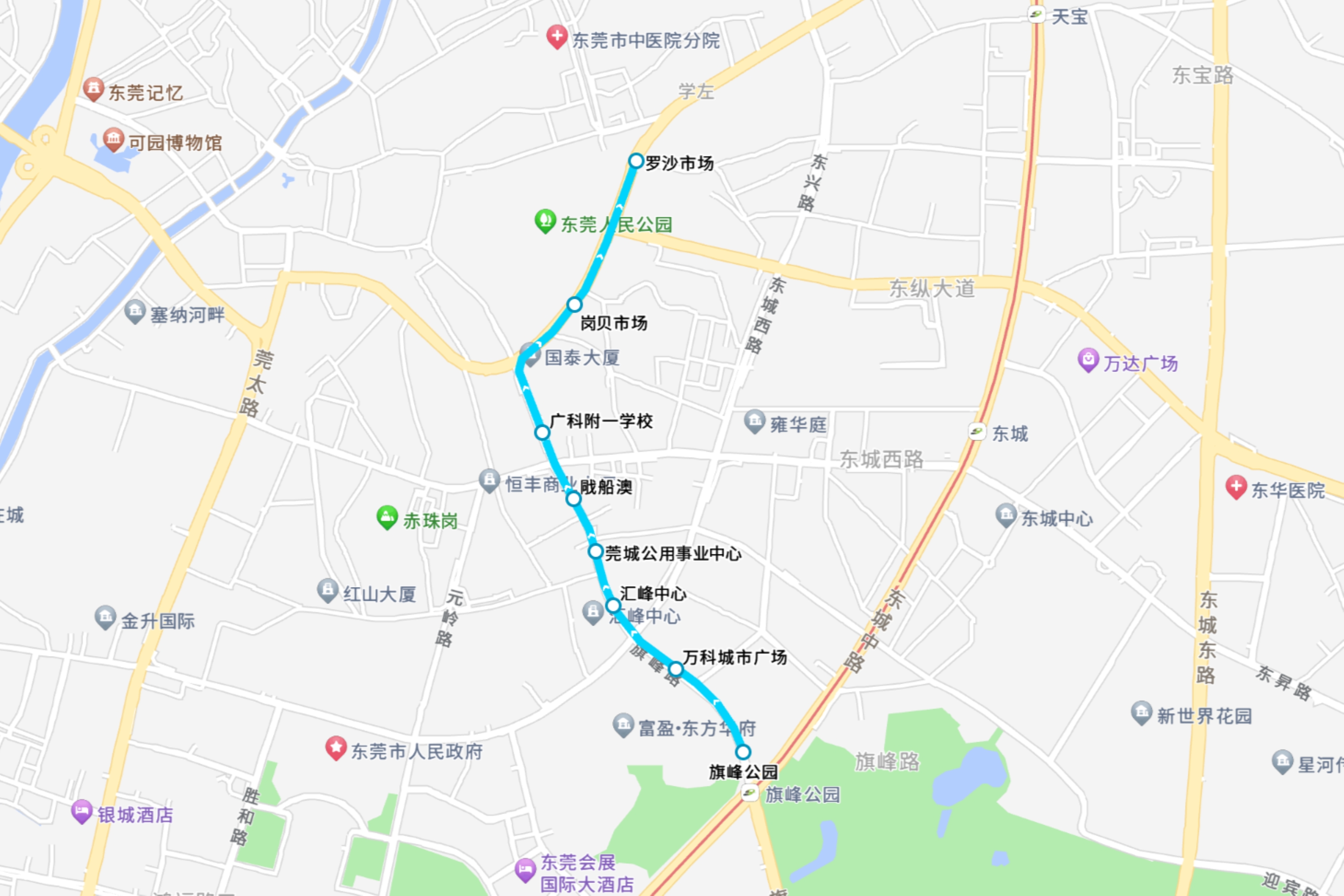Open the 东莞记忆 landmark pin
The image size is (1344, 896).
pos(93,89)
